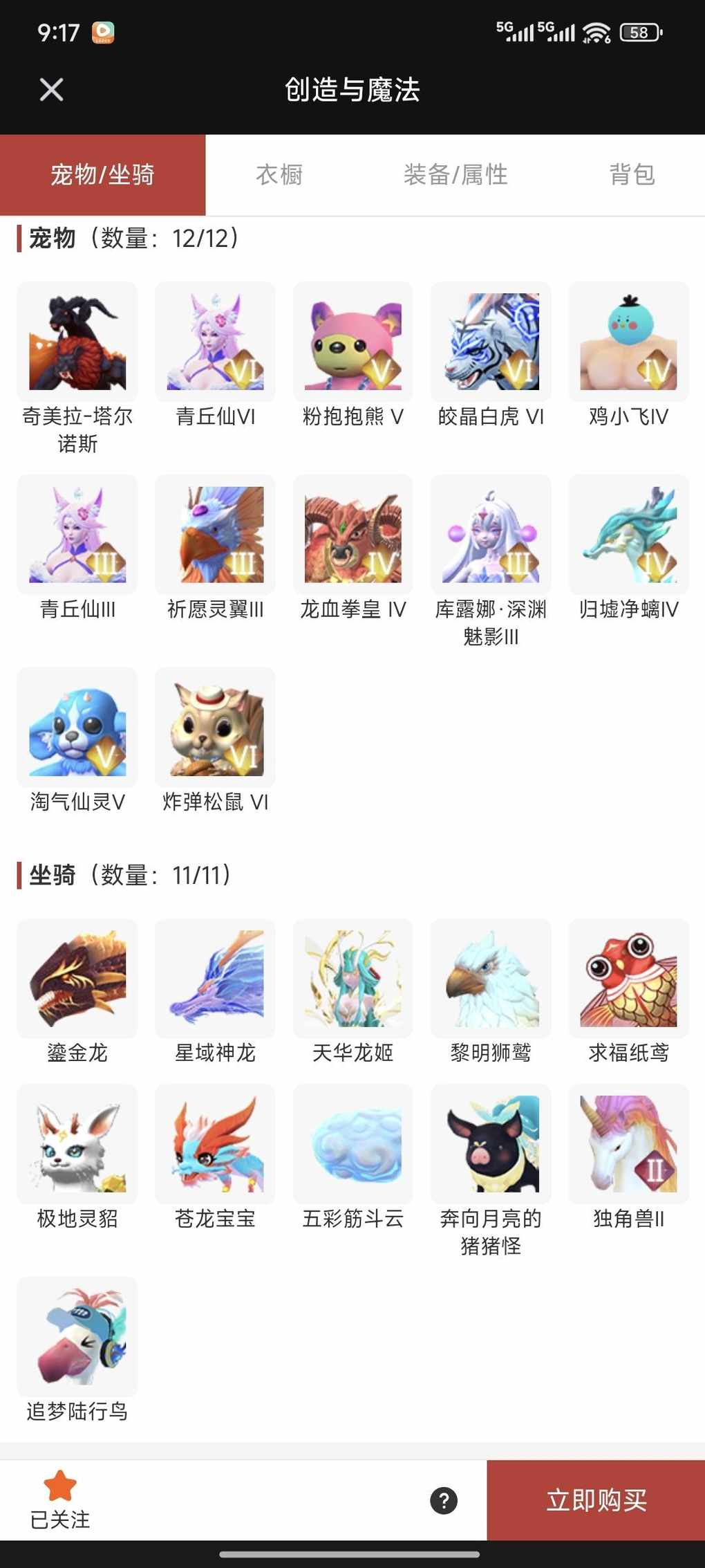
Task: Open the 独角兽II mount tile
Action: click(x=629, y=1144)
